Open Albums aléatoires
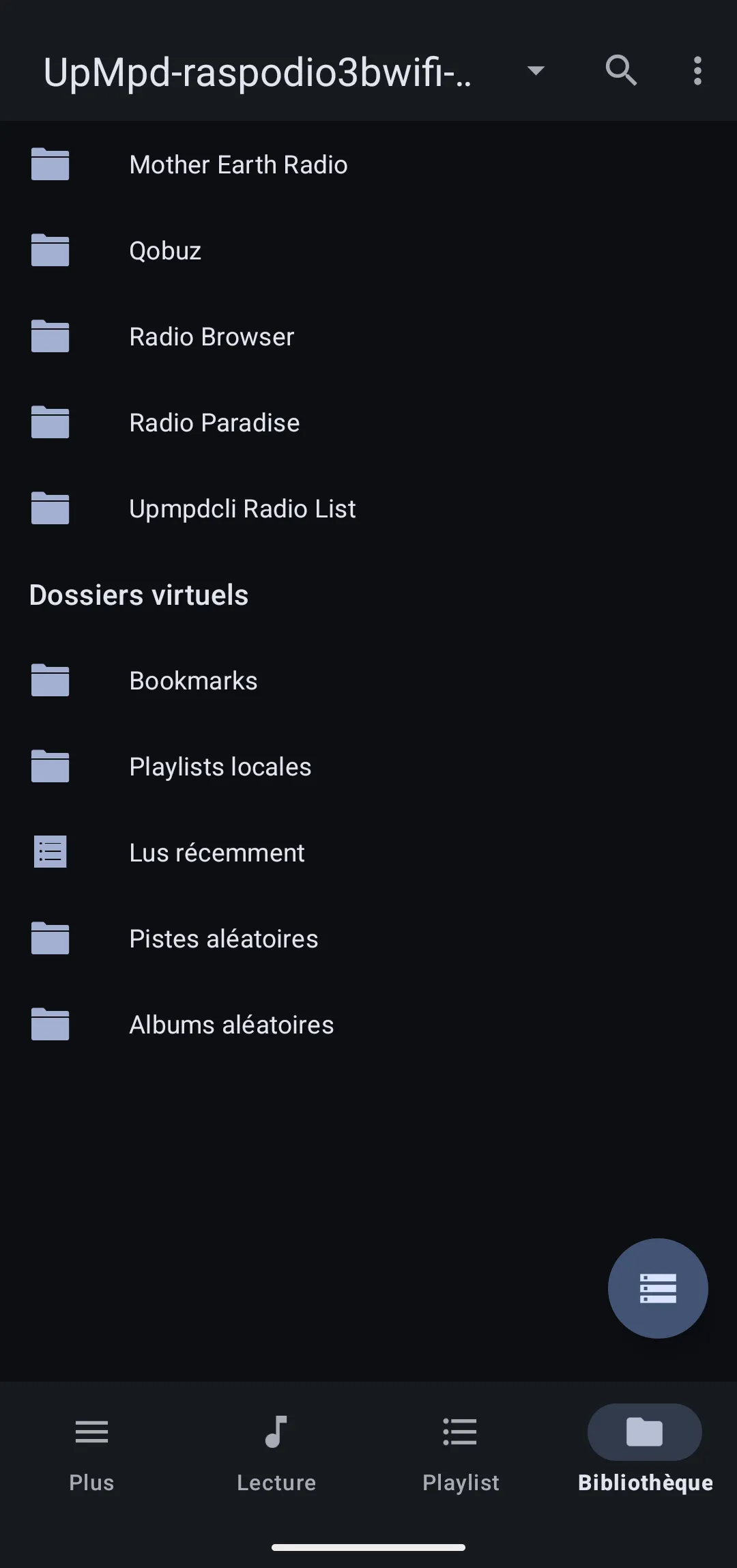The height and width of the screenshot is (1568, 737). point(231,1024)
